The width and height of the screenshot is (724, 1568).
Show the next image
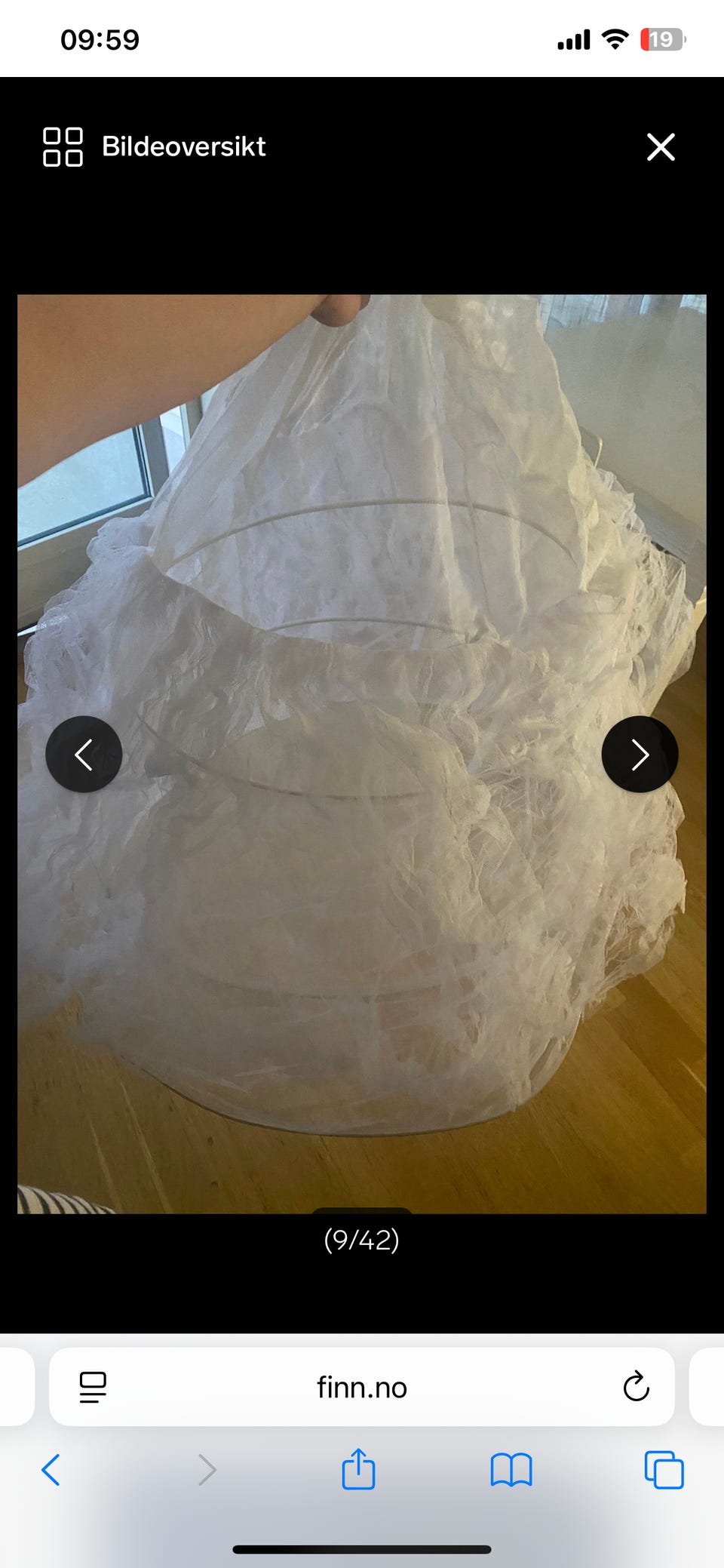(640, 754)
